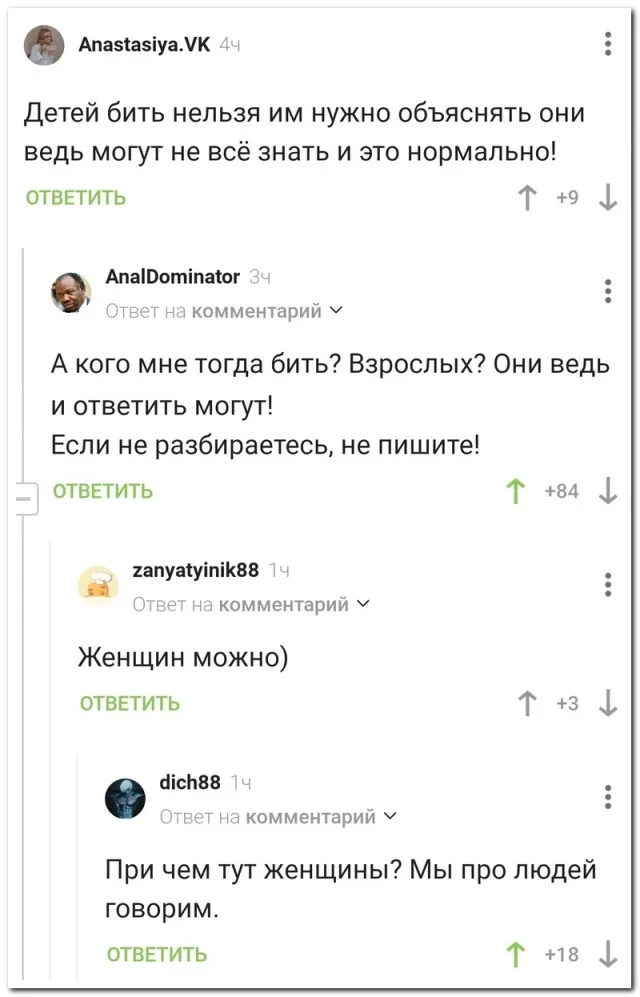The height and width of the screenshot is (997, 640).
Task: Downvote dich88's comment
Action: 607,954
